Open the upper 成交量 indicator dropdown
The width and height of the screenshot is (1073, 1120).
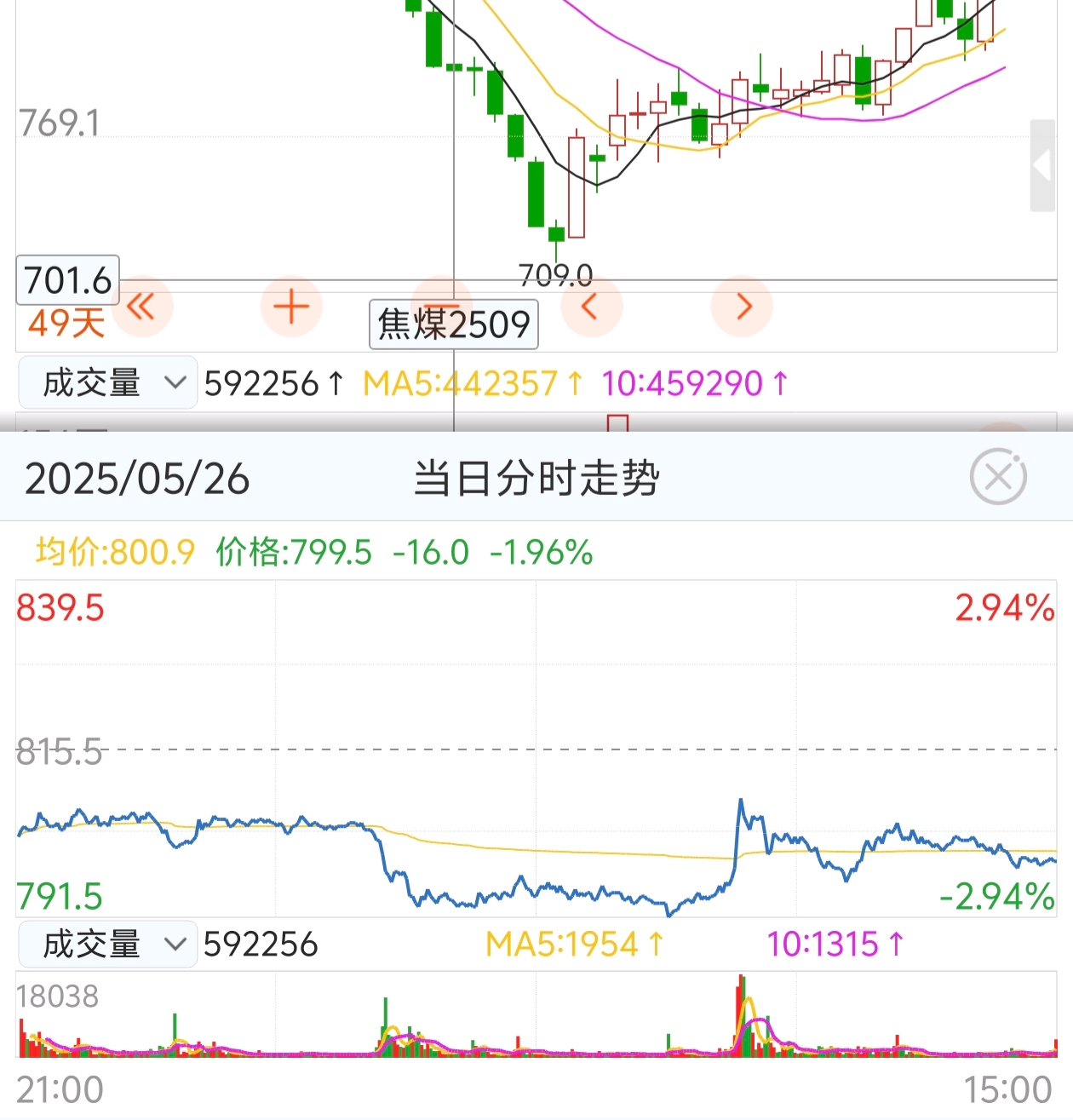pos(108,383)
